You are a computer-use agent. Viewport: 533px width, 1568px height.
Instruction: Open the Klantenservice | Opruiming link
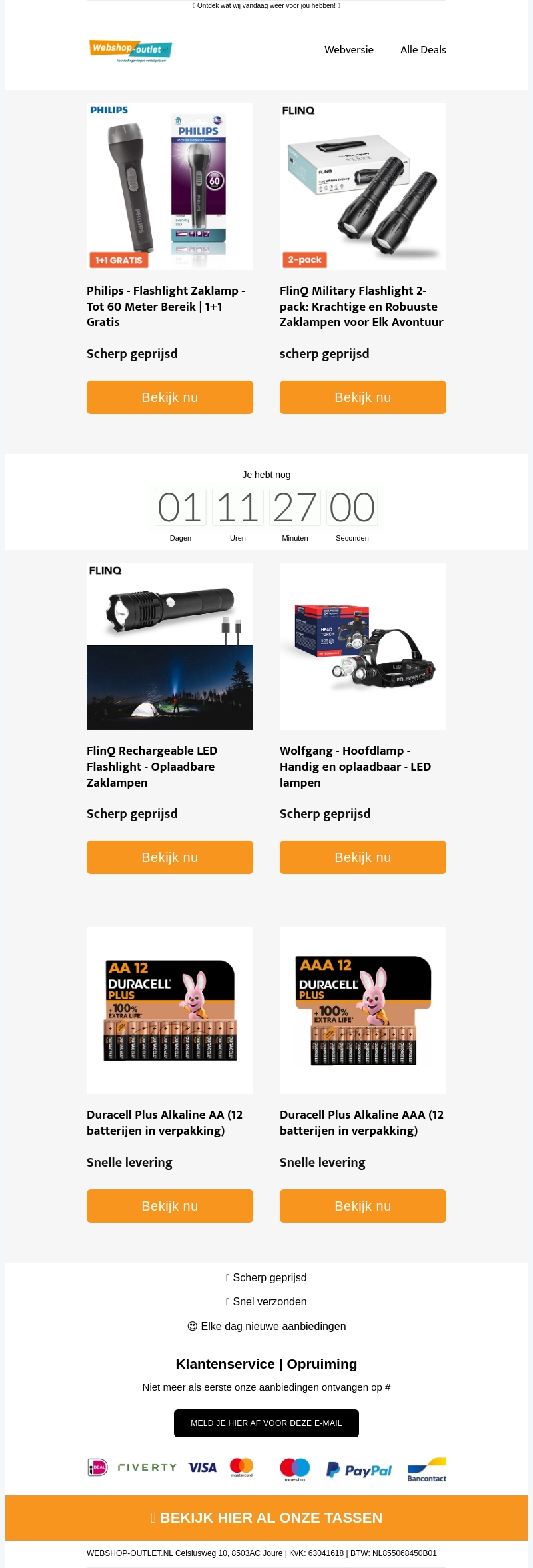tap(266, 1364)
